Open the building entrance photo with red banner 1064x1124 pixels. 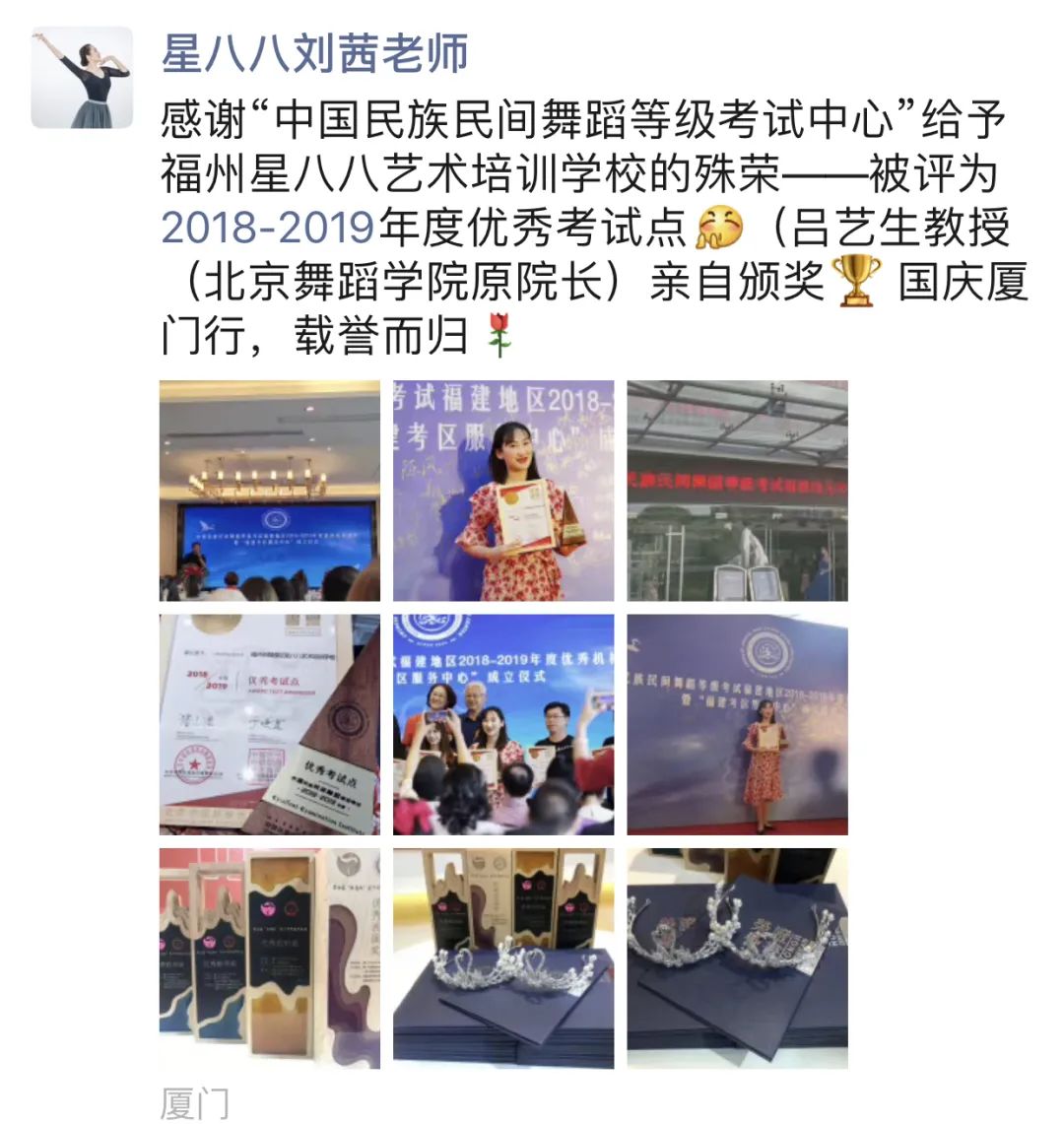737,491
